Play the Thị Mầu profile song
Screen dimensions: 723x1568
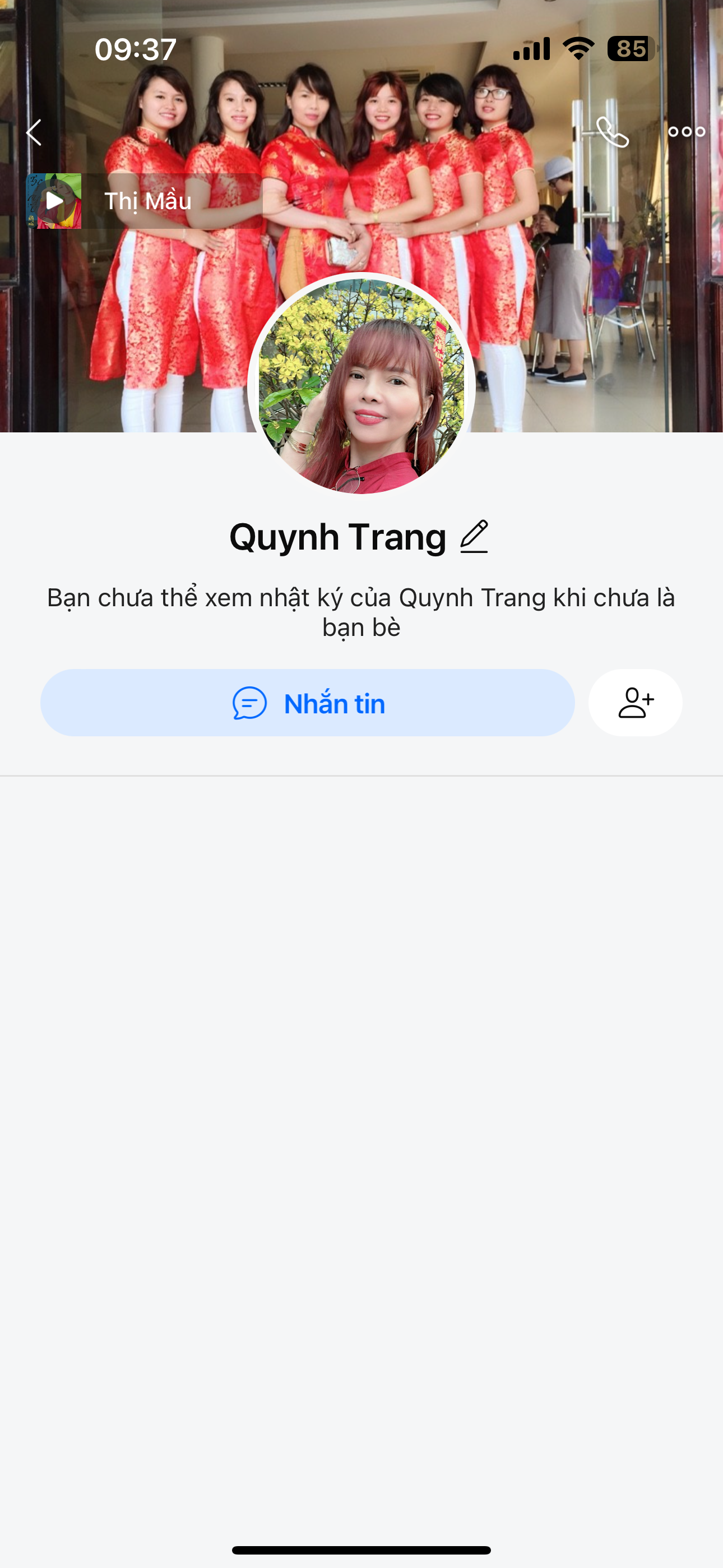(54, 201)
